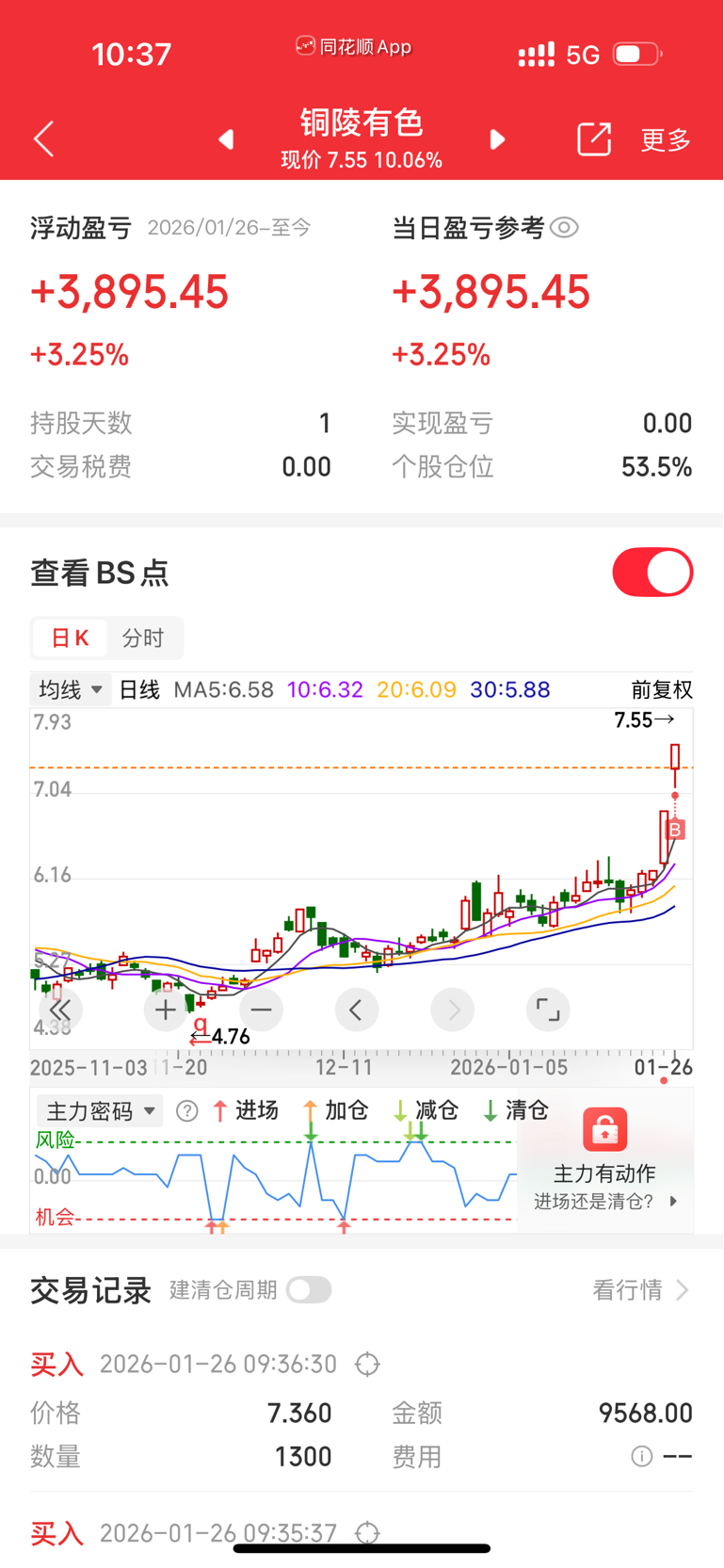Change the 前复权 adjustment setting

[662, 689]
